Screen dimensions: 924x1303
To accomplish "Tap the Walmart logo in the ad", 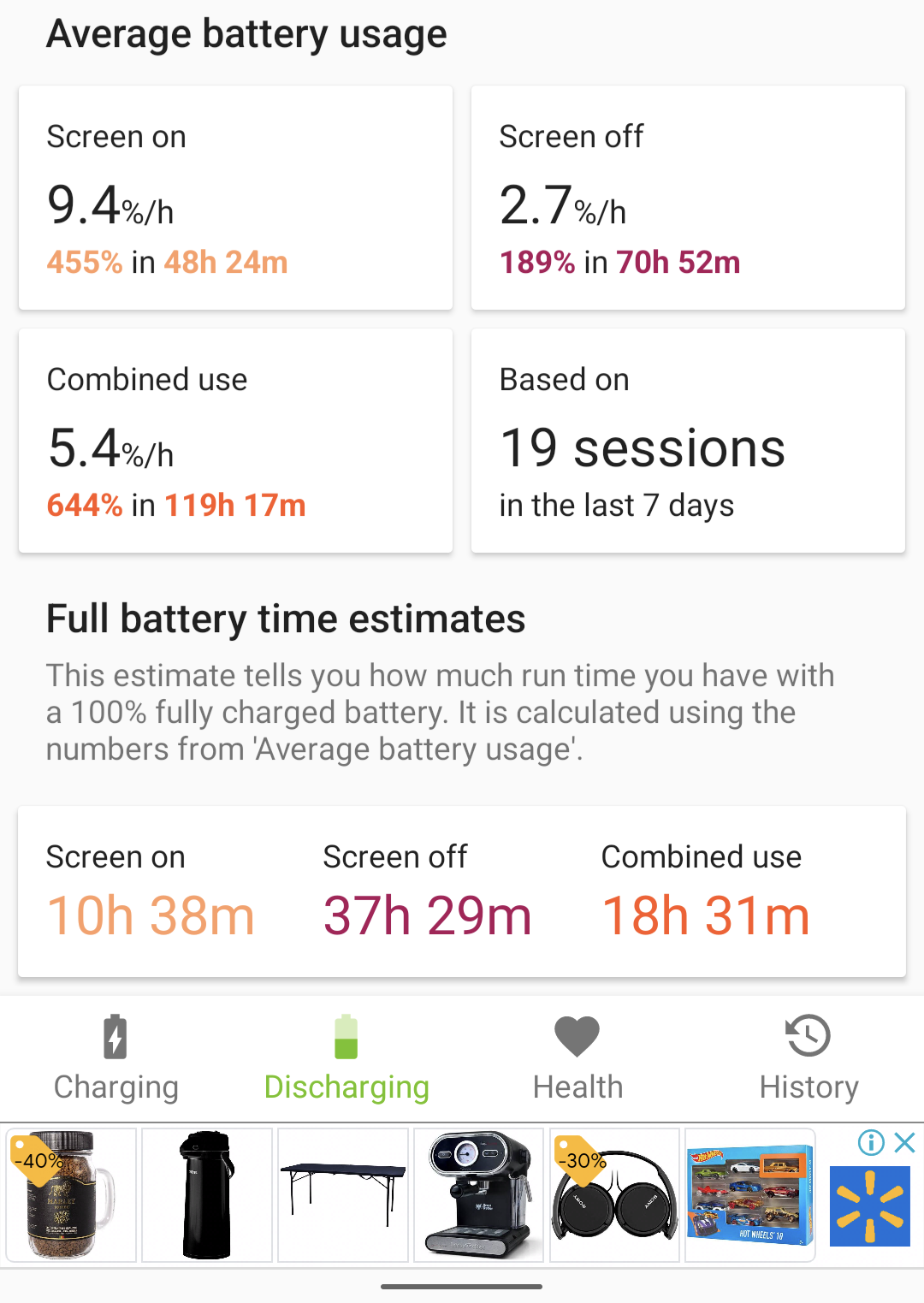I will (x=870, y=1205).
